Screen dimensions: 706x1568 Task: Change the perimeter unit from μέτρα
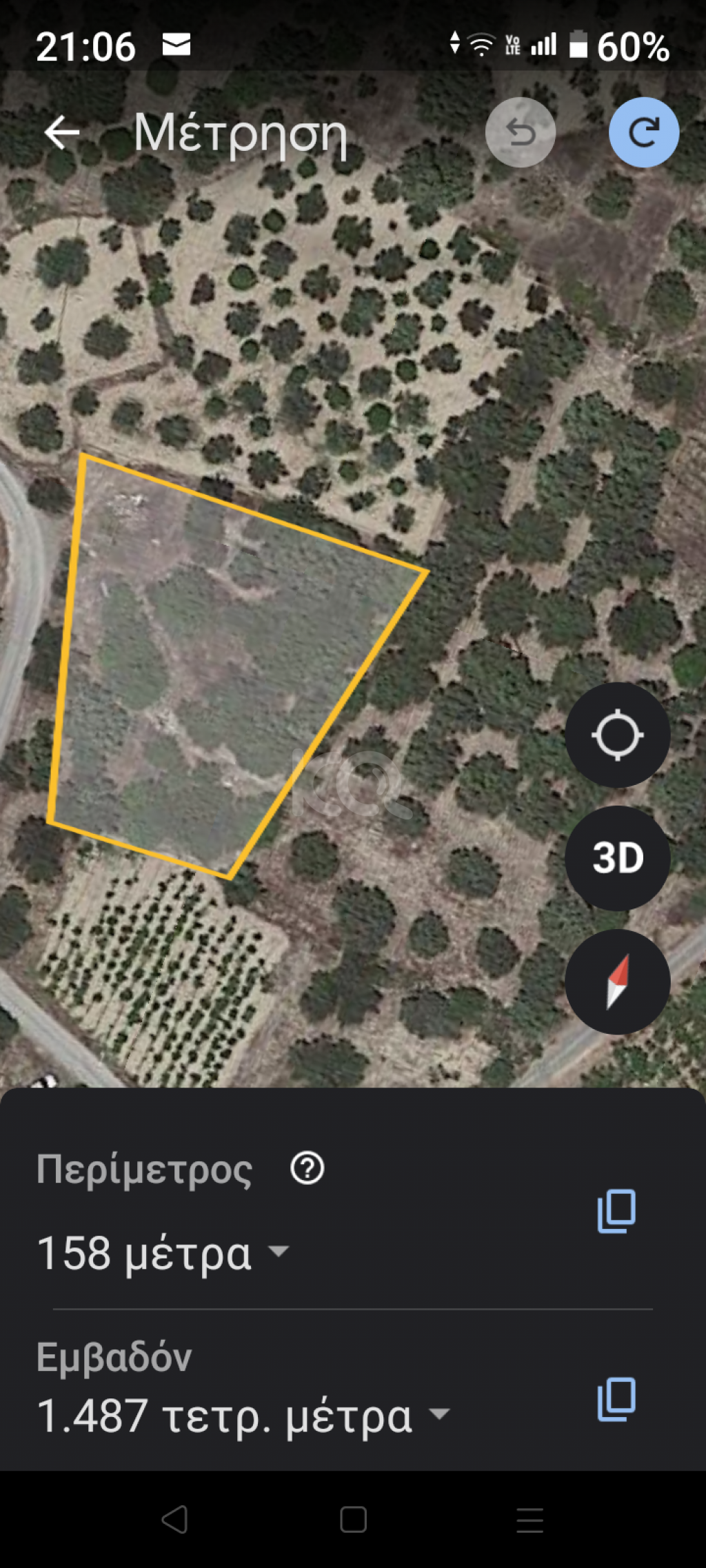[x=279, y=1251]
